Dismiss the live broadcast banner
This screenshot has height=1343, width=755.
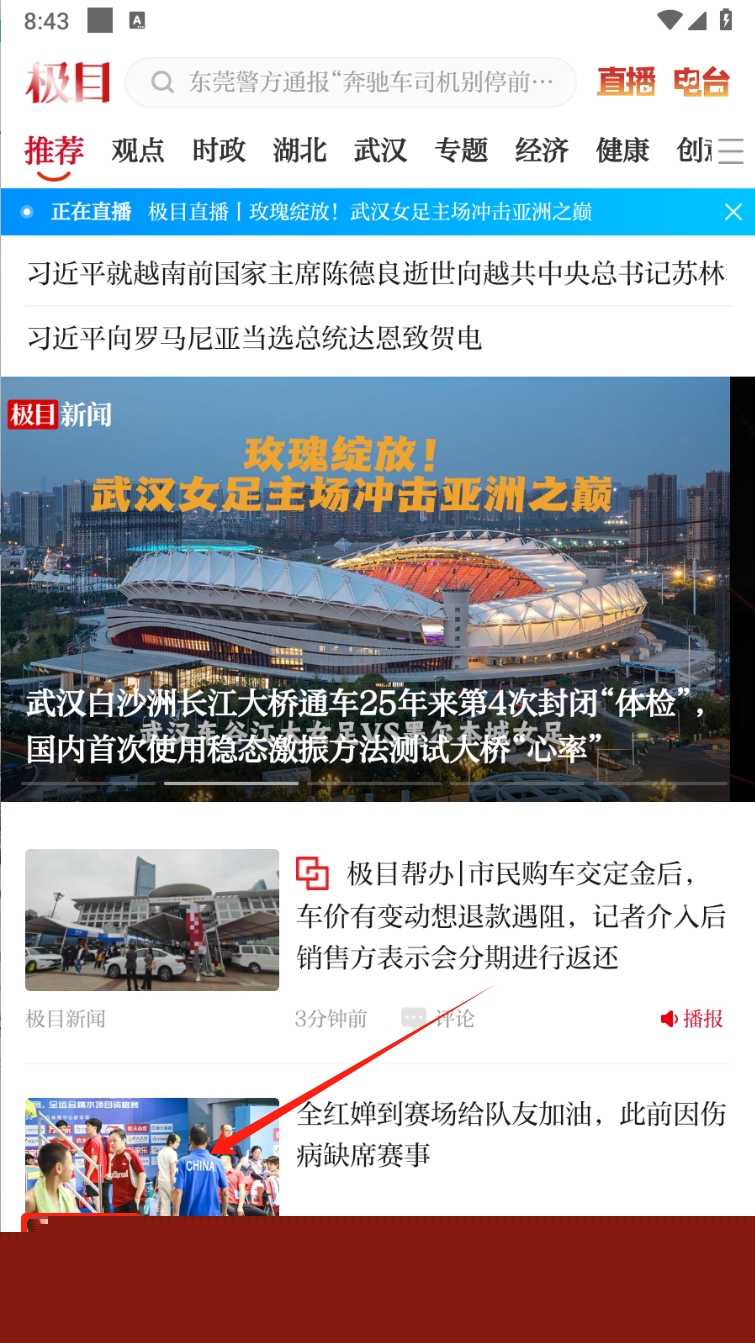click(733, 212)
